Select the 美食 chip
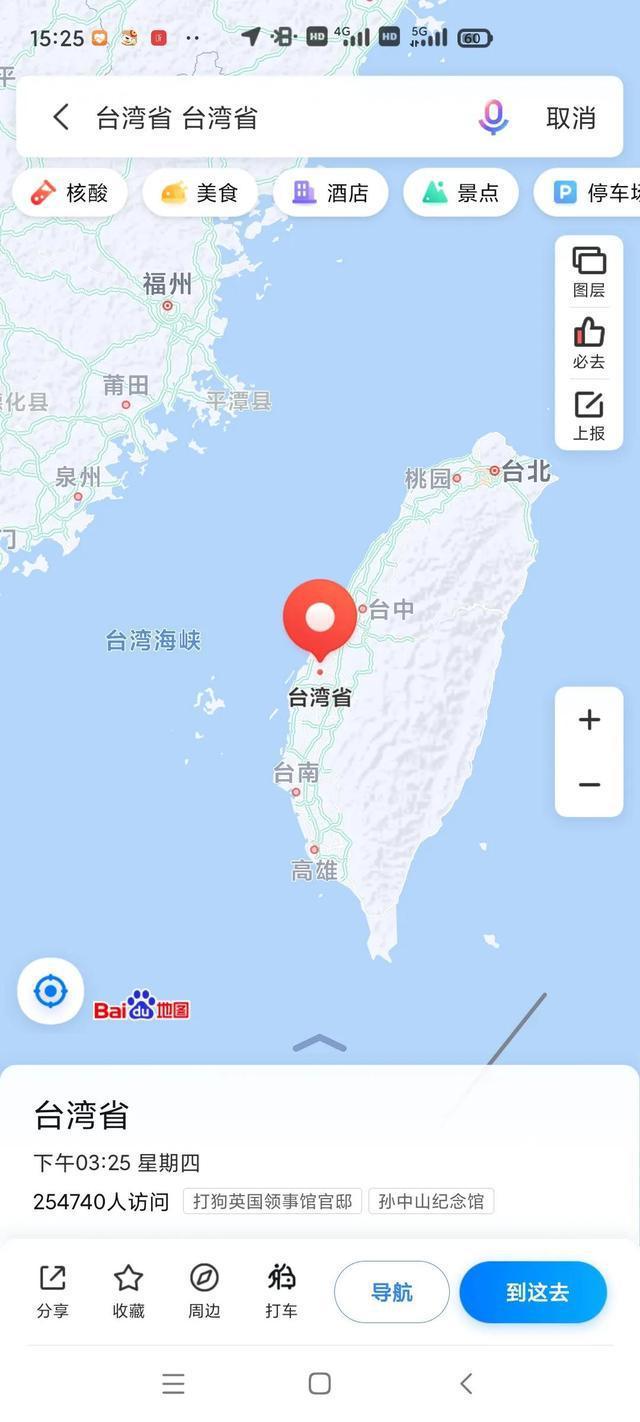The width and height of the screenshot is (640, 1422). pos(199,193)
